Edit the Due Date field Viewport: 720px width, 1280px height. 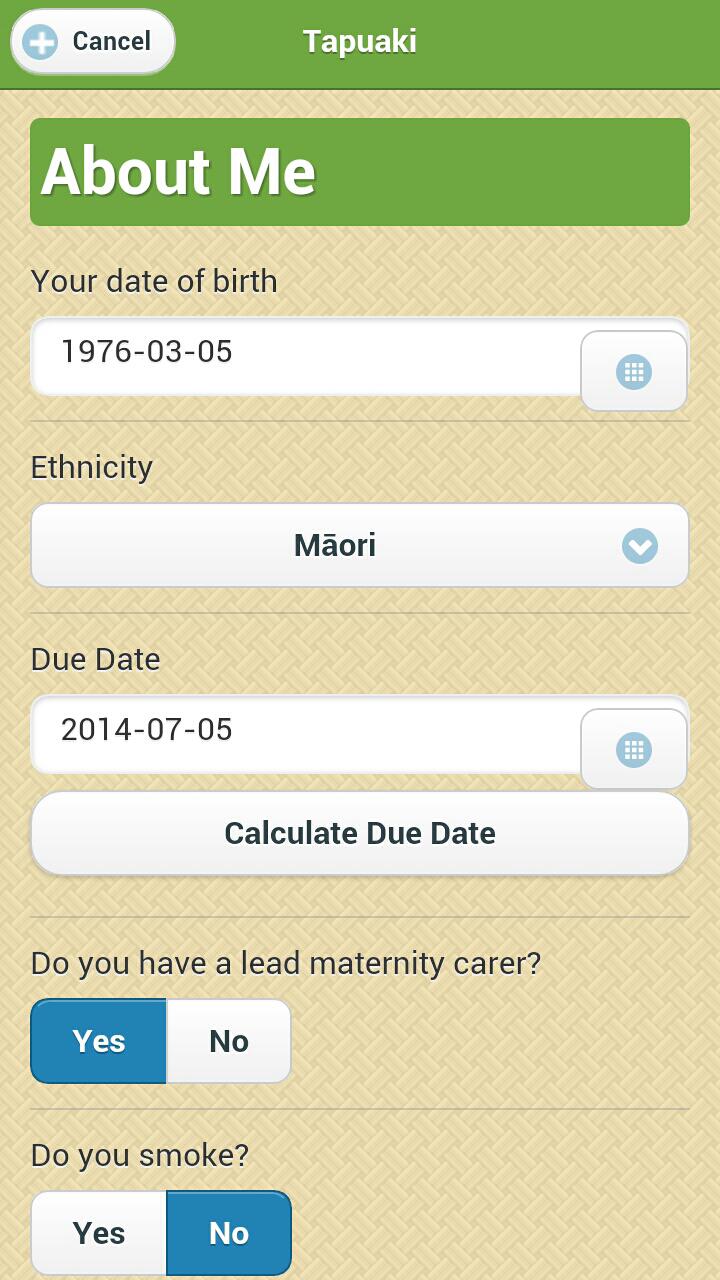pos(300,731)
